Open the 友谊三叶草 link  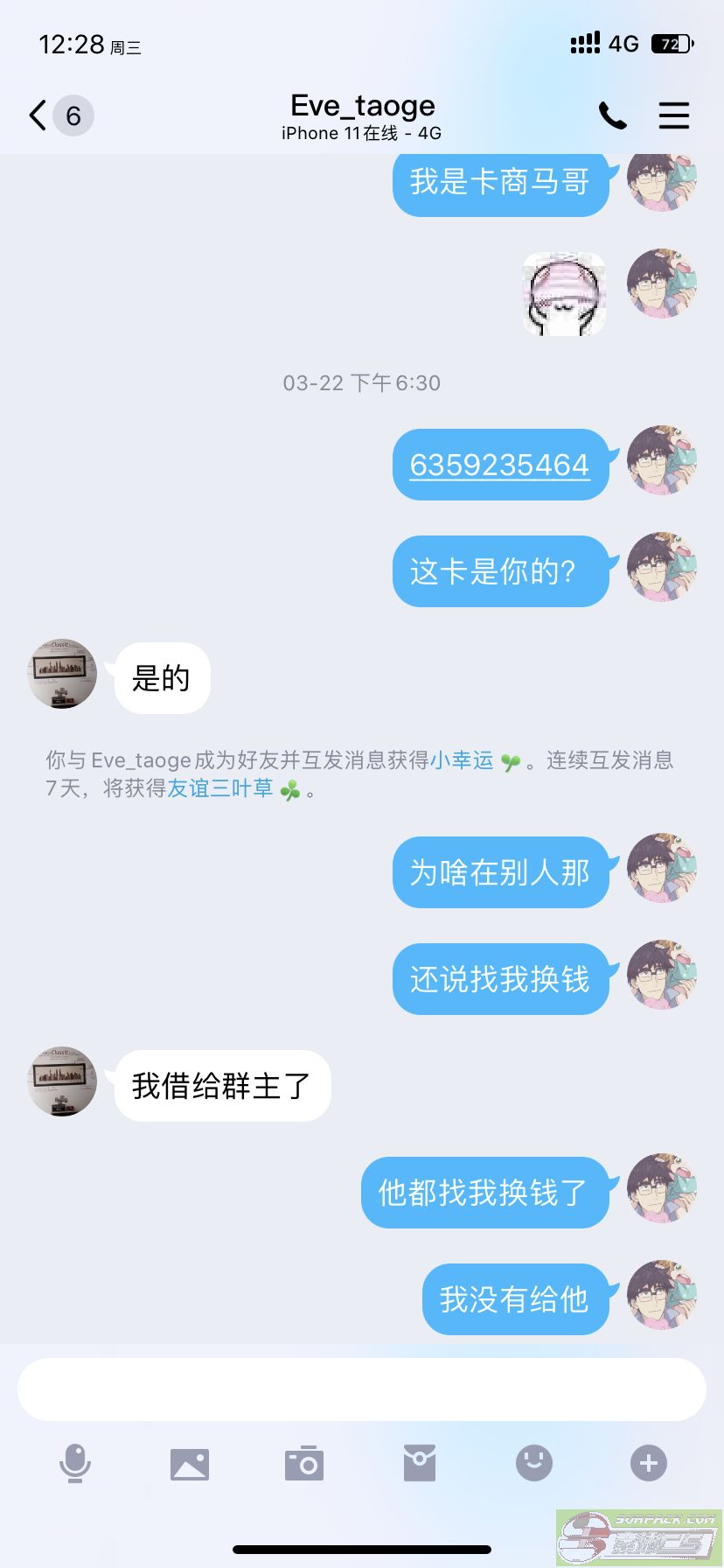click(x=220, y=788)
